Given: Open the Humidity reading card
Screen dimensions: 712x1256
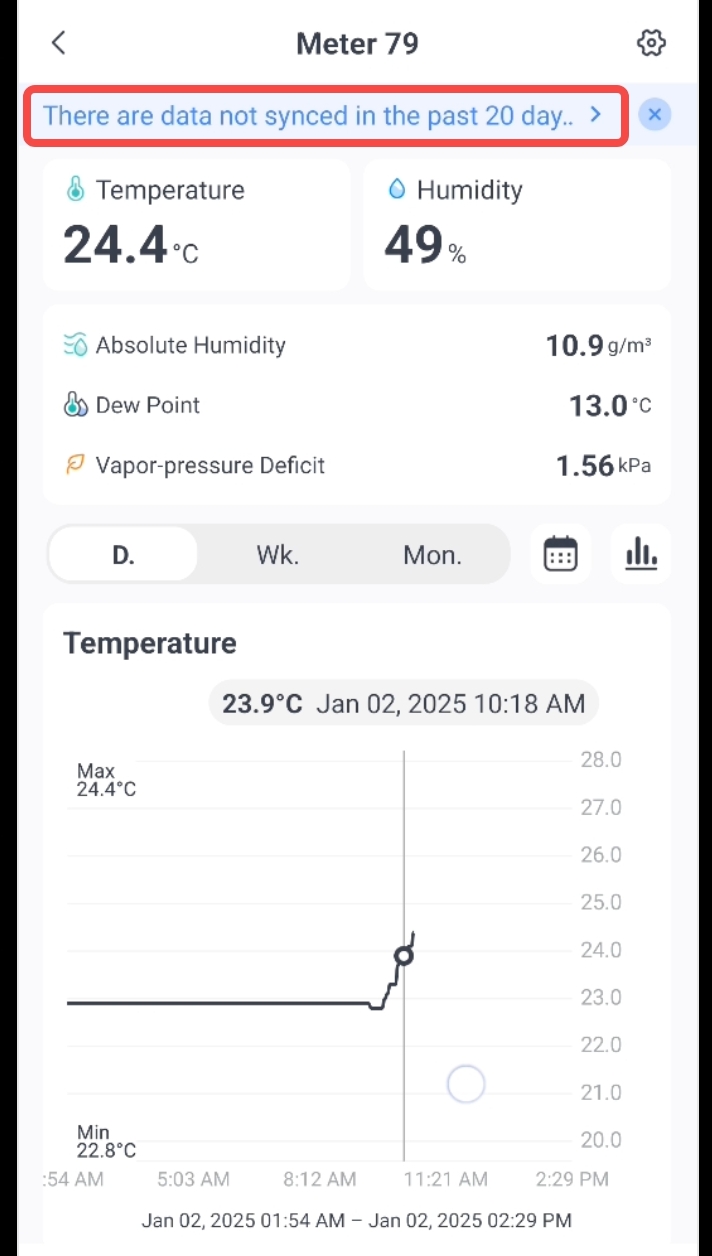Looking at the screenshot, I should tap(516, 225).
